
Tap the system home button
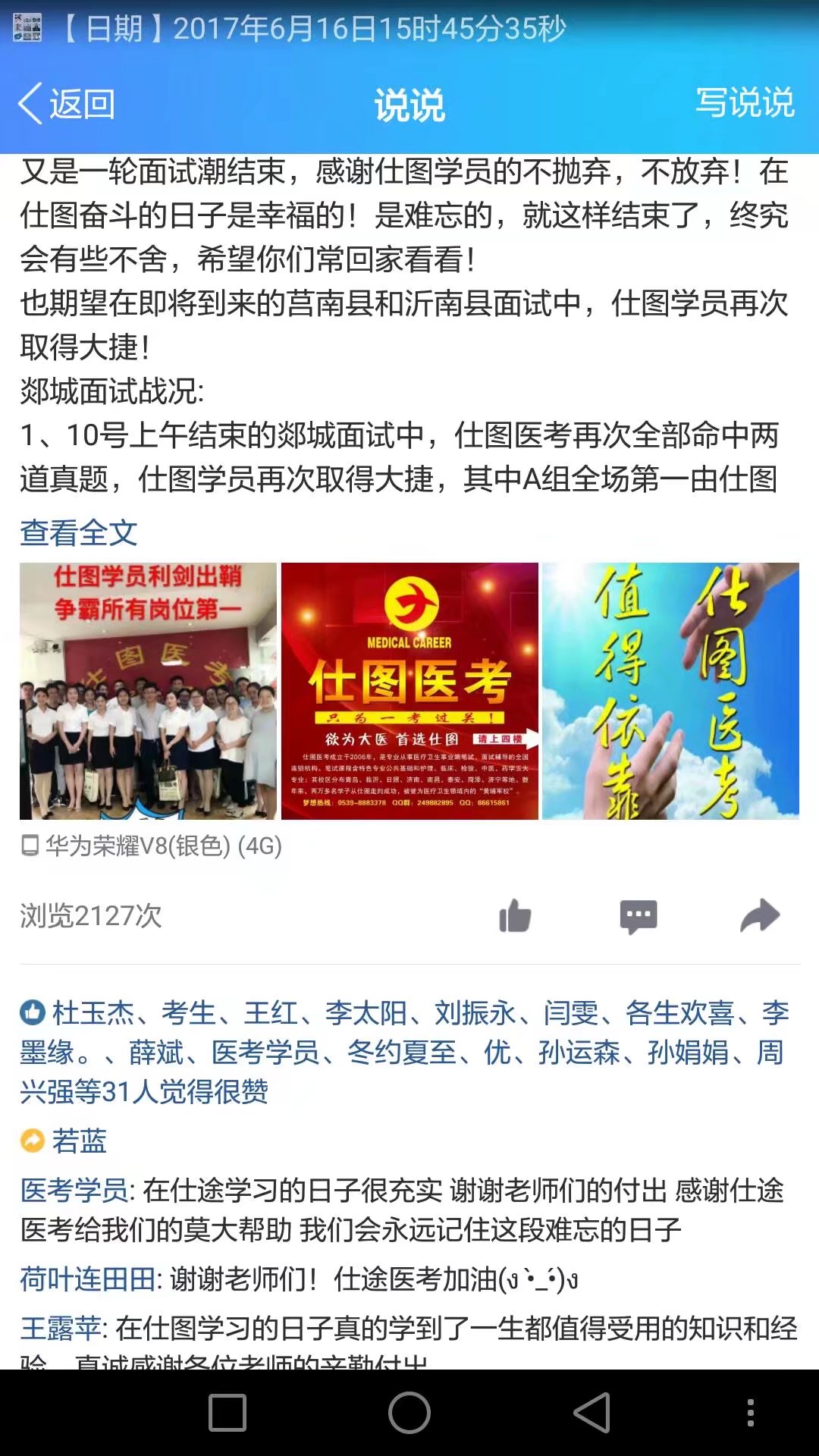pyautogui.click(x=409, y=1413)
